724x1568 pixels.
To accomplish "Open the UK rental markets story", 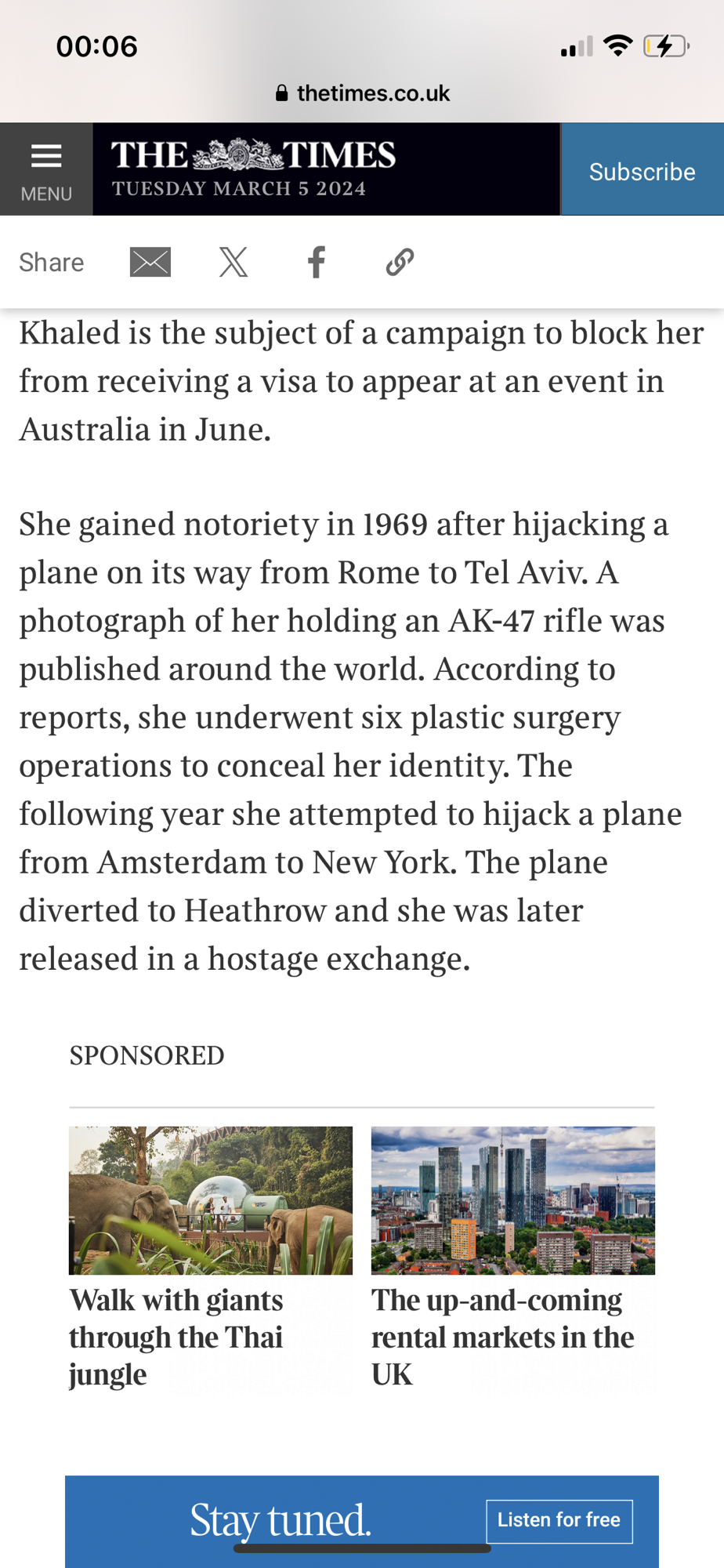I will pyautogui.click(x=512, y=1256).
